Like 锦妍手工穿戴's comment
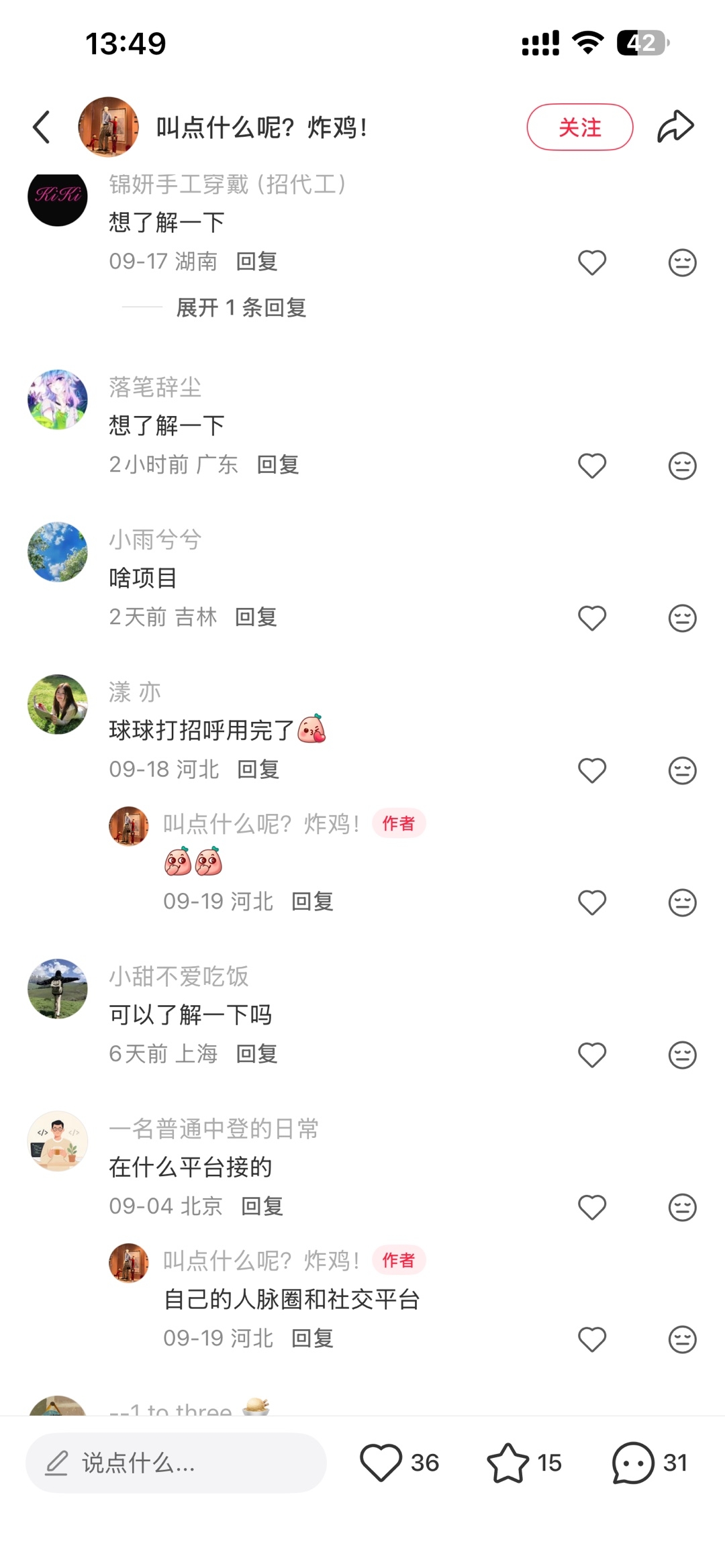The height and width of the screenshot is (1568, 725). point(592,262)
